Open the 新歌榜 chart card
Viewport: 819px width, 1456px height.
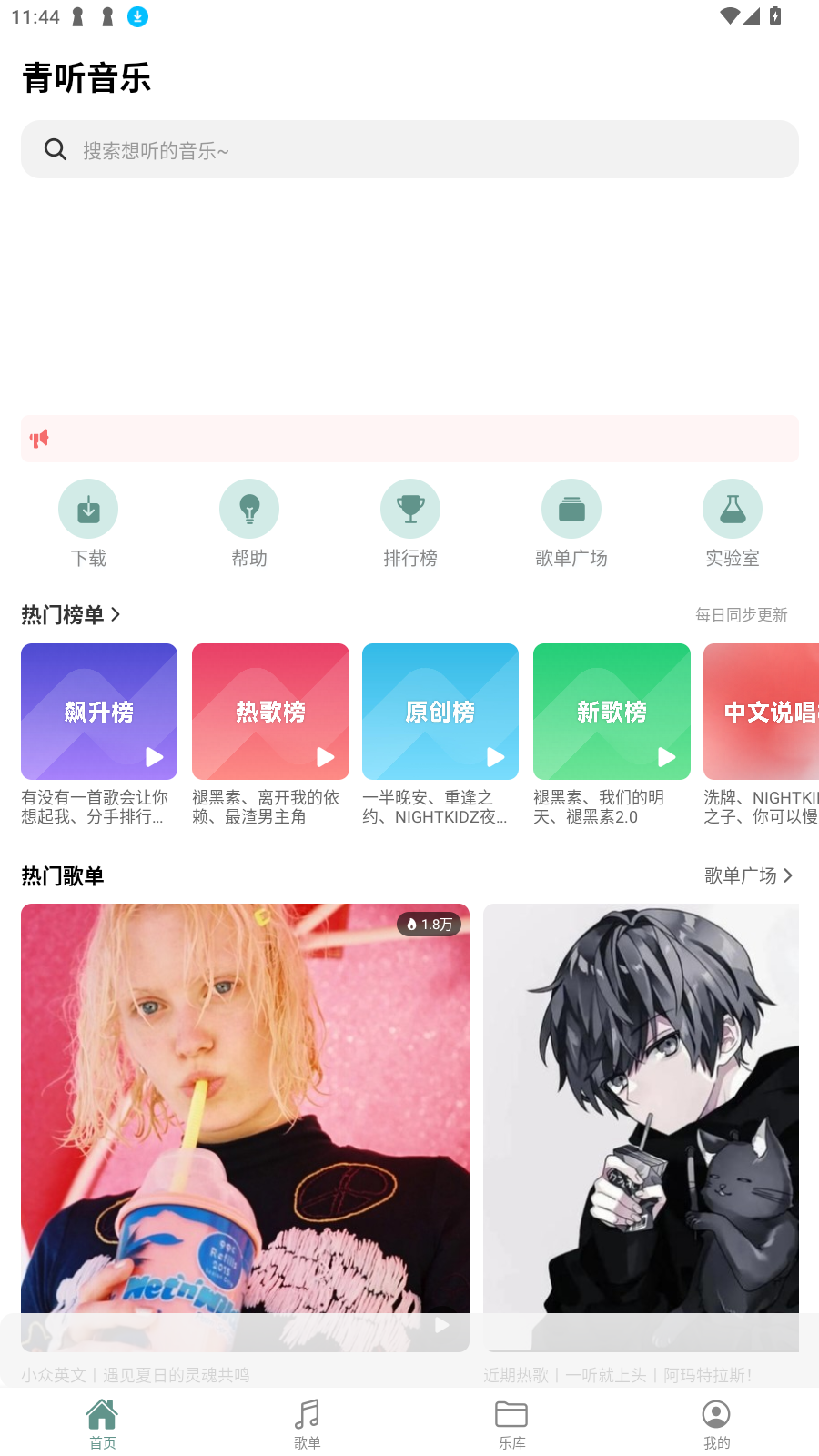tap(612, 712)
